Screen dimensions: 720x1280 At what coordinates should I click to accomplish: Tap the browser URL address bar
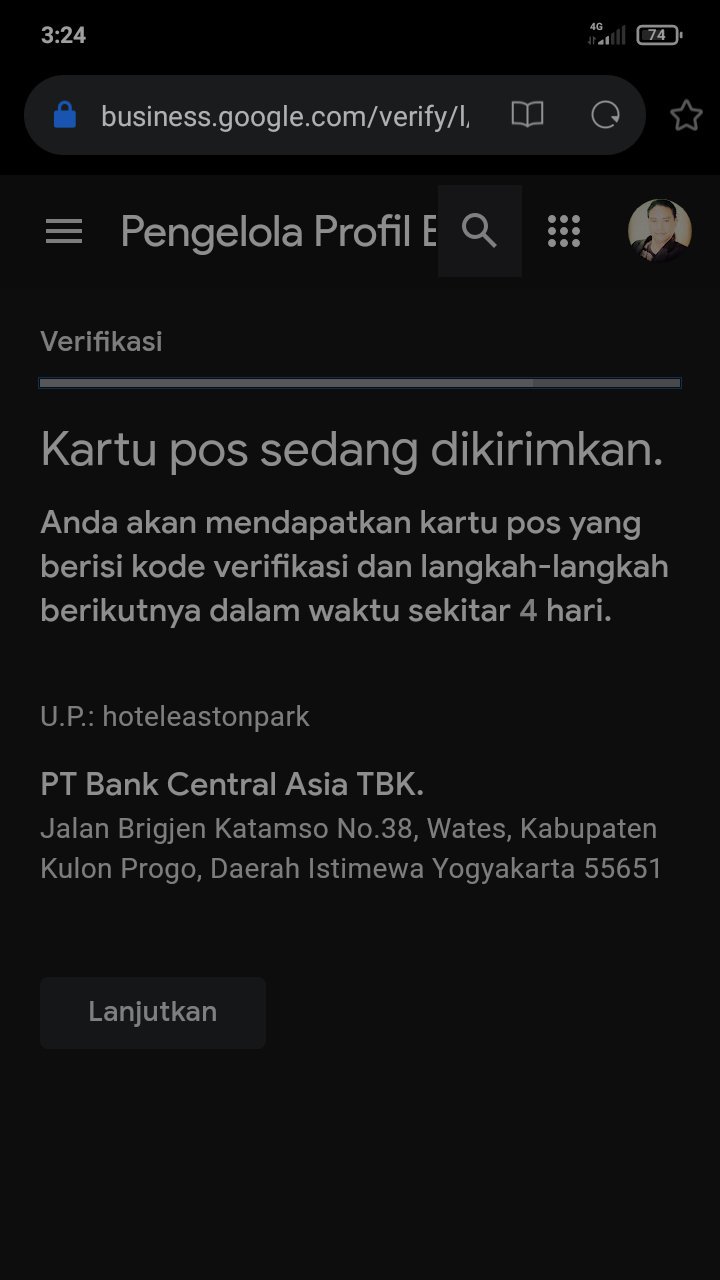pyautogui.click(x=285, y=116)
